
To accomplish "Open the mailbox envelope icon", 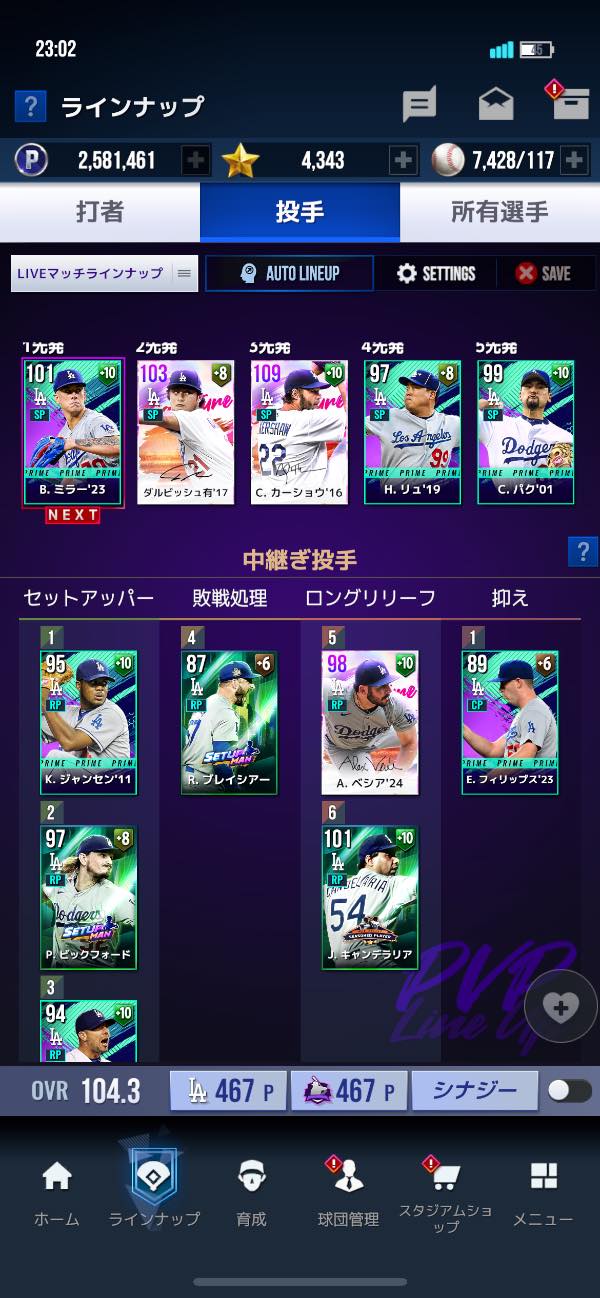I will (496, 105).
